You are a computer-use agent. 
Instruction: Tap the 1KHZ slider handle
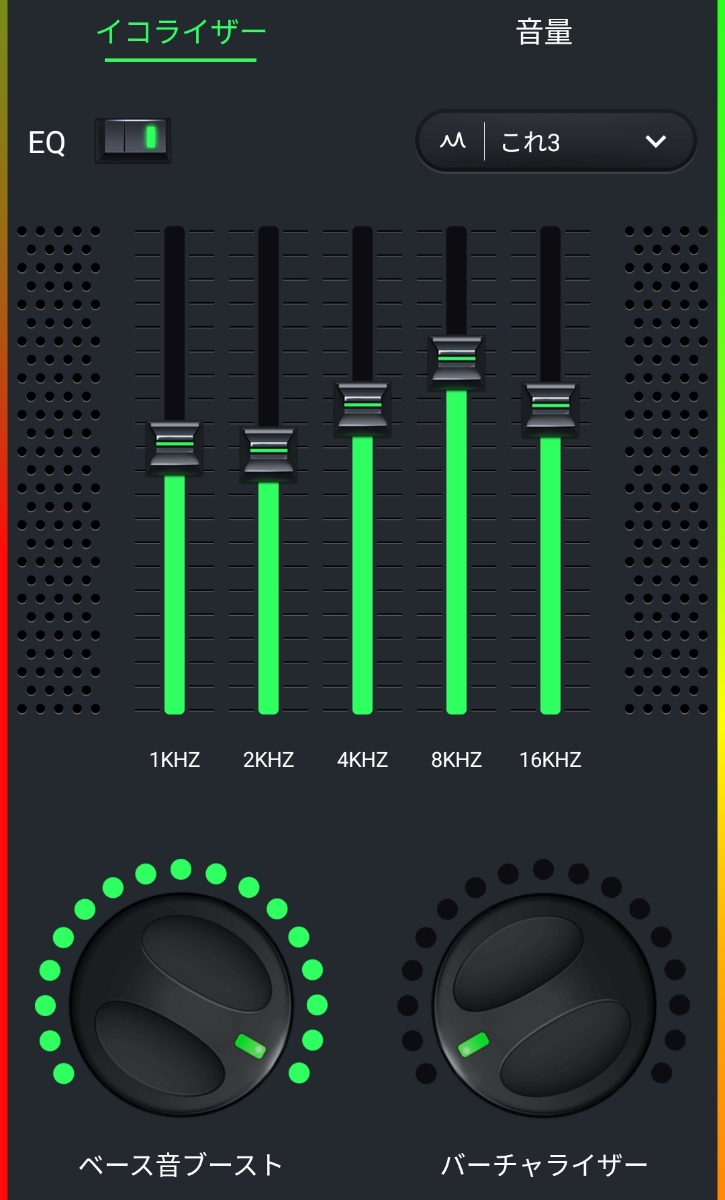[175, 447]
